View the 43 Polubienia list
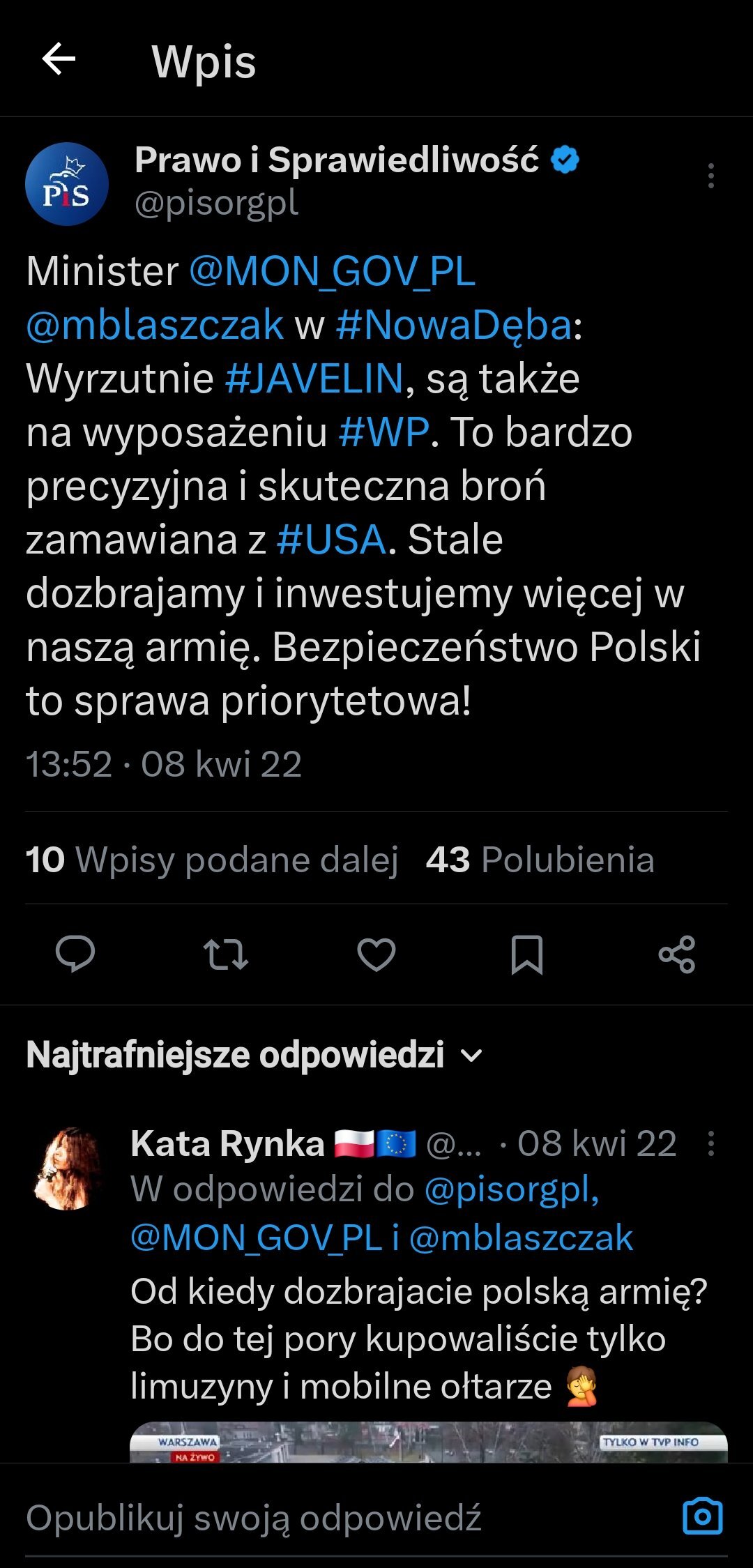Image resolution: width=753 pixels, height=1568 pixels. pyautogui.click(x=540, y=860)
